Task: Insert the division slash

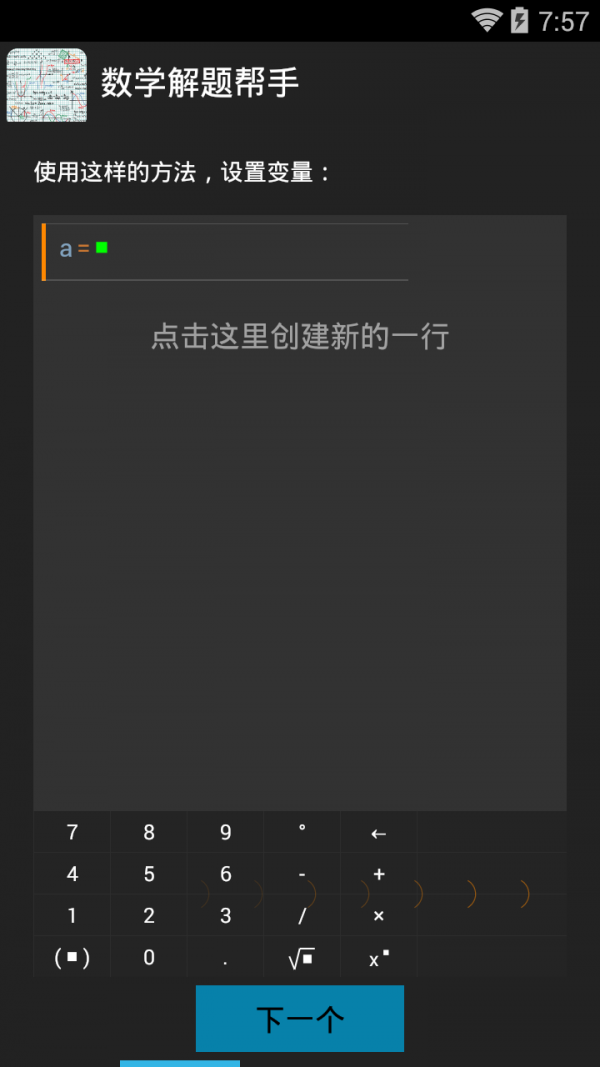Action: 302,915
